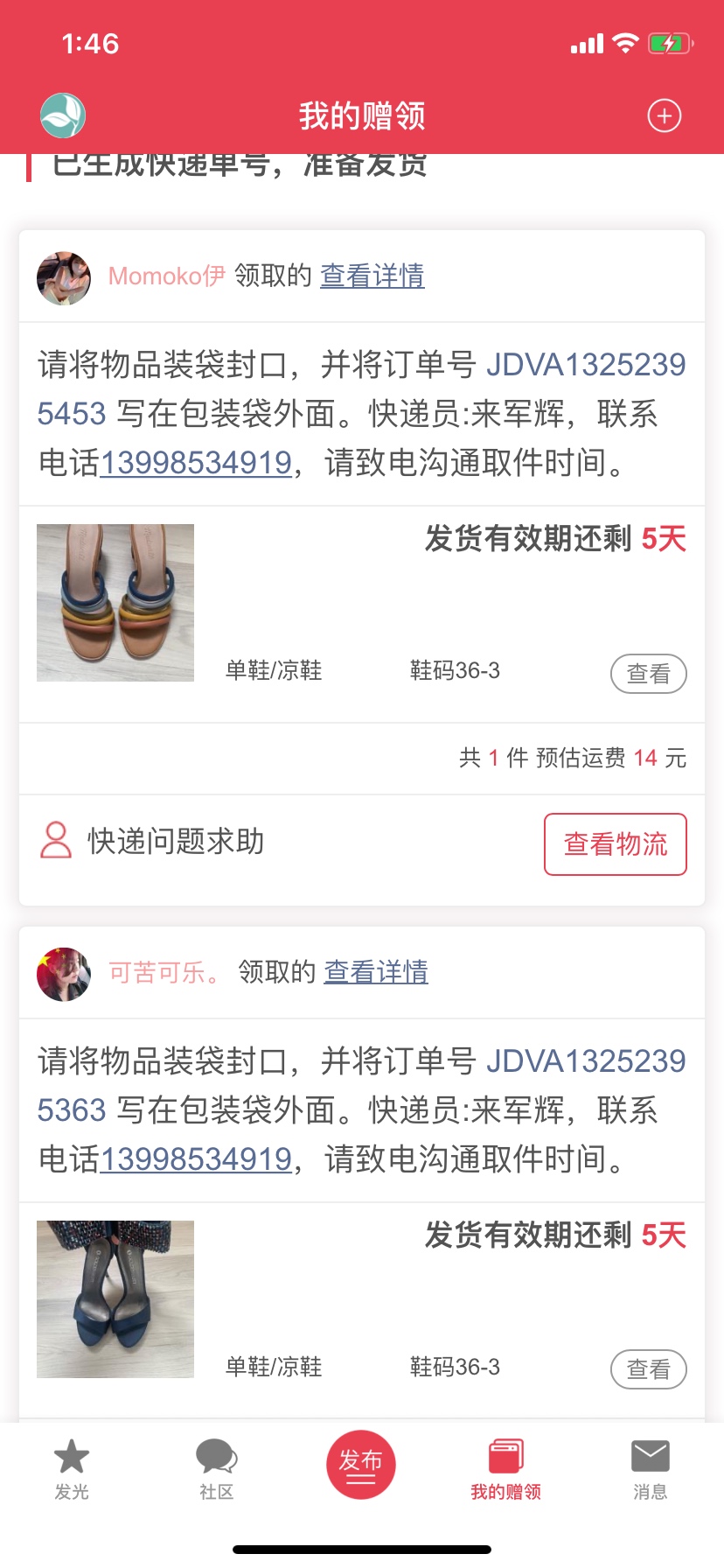Tap 查看 on Momoko伊's sandal item
The height and width of the screenshot is (1568, 724).
point(648,674)
